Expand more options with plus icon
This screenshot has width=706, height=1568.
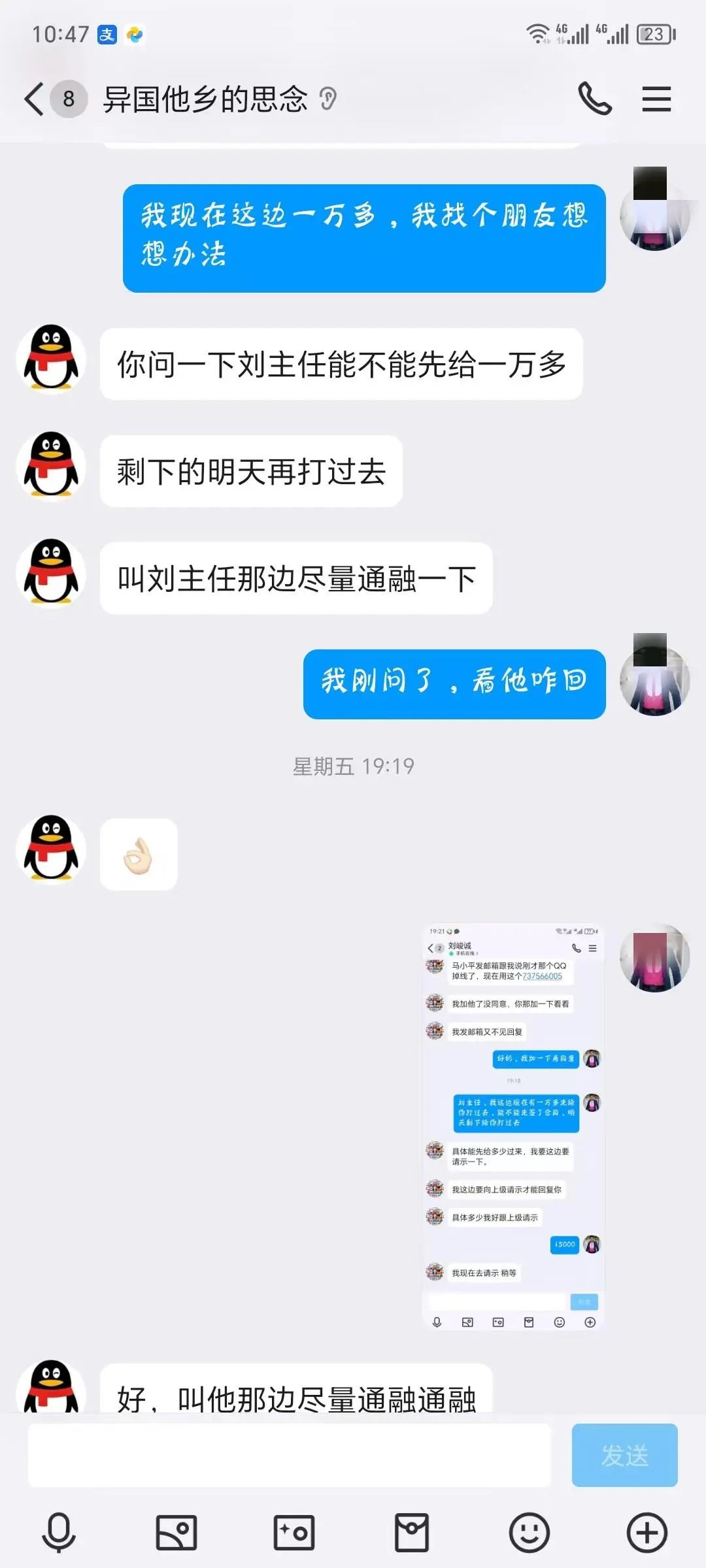pyautogui.click(x=647, y=1532)
